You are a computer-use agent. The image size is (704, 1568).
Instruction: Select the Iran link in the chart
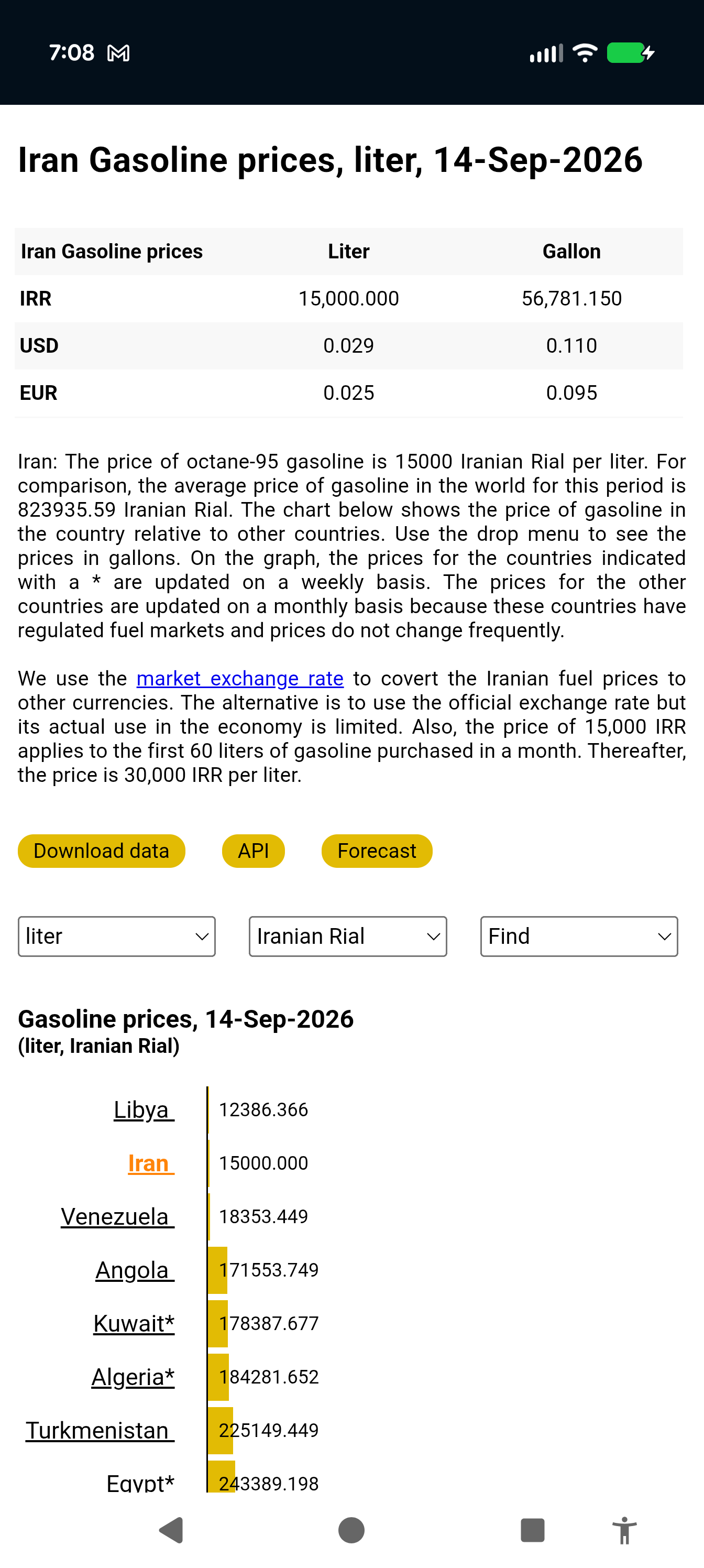pyautogui.click(x=151, y=1162)
